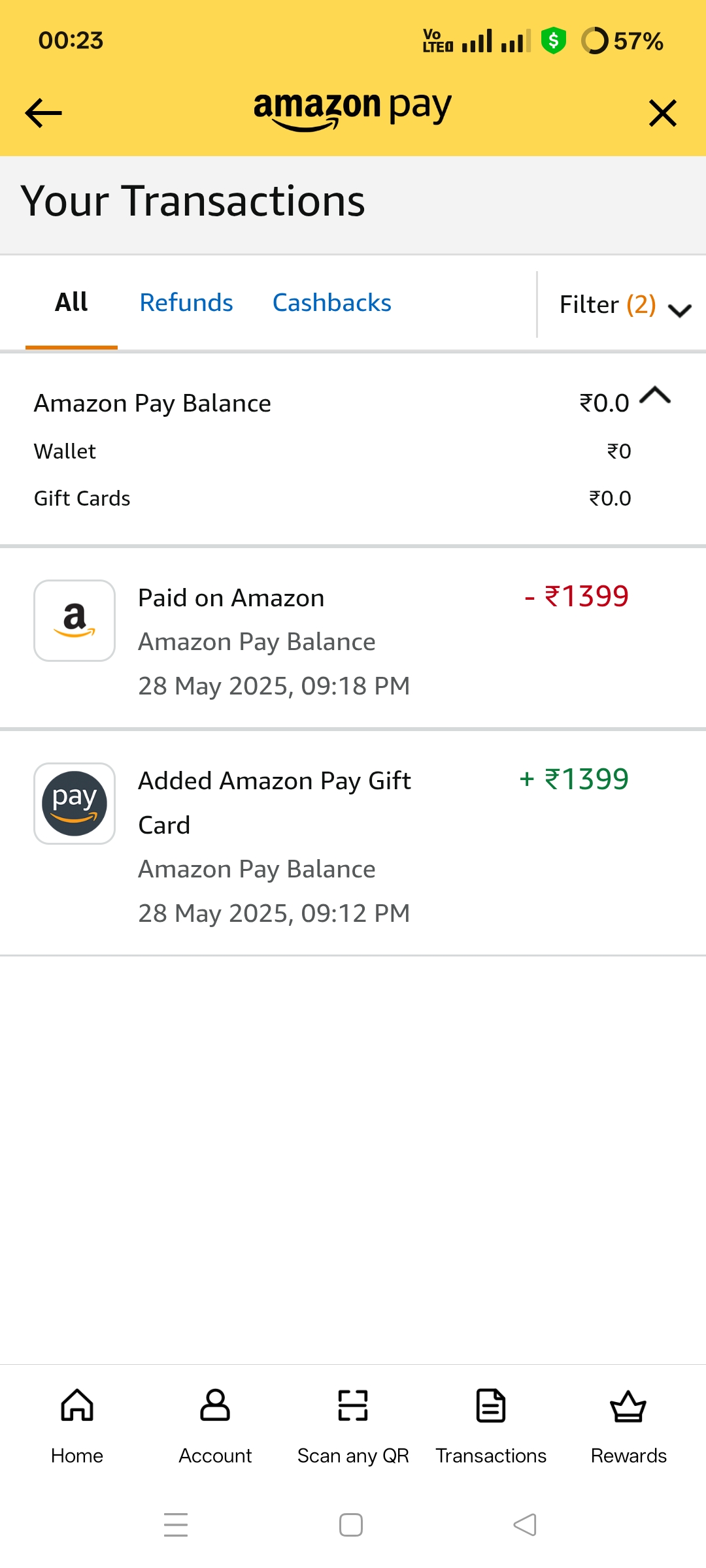The image size is (706, 1568).
Task: Go back using the top arrow
Action: coord(43,113)
